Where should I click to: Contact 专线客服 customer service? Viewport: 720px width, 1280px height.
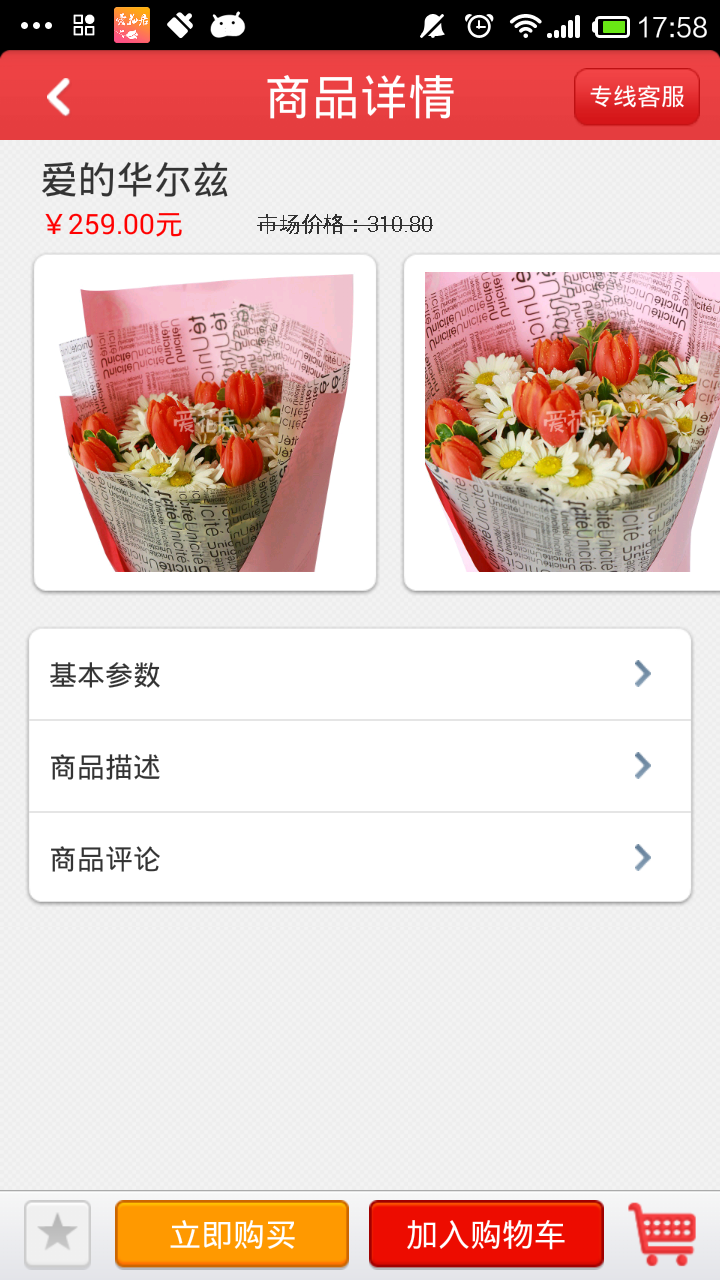pos(637,97)
